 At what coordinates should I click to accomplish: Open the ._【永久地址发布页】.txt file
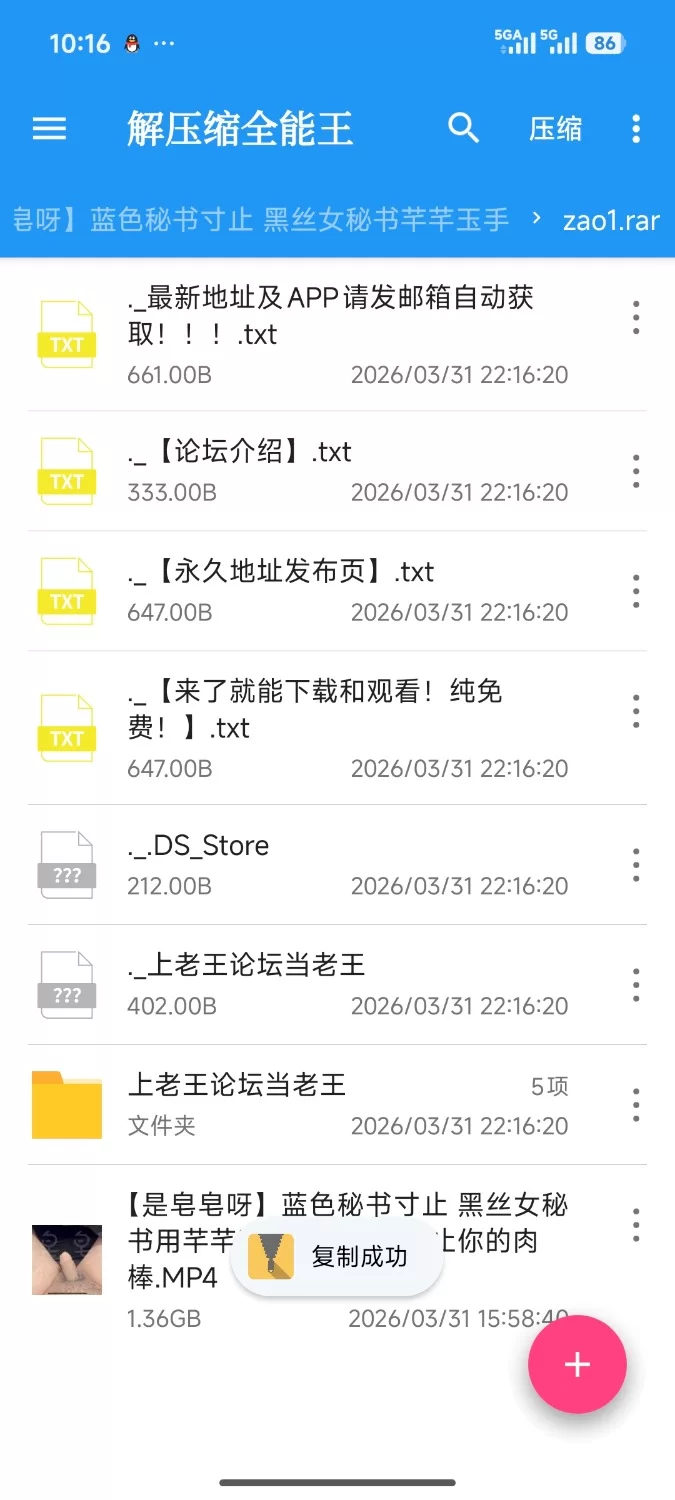(x=330, y=590)
